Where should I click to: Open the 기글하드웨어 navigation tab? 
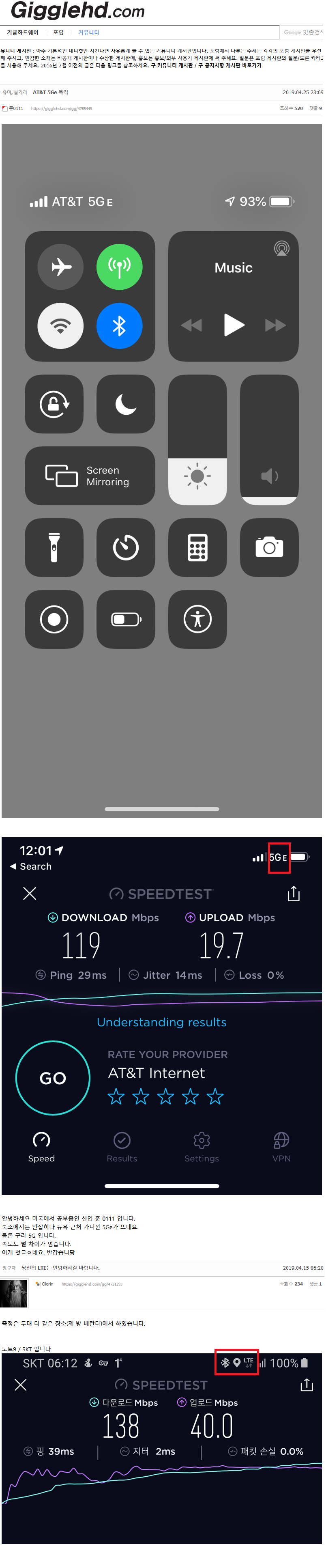click(x=23, y=32)
